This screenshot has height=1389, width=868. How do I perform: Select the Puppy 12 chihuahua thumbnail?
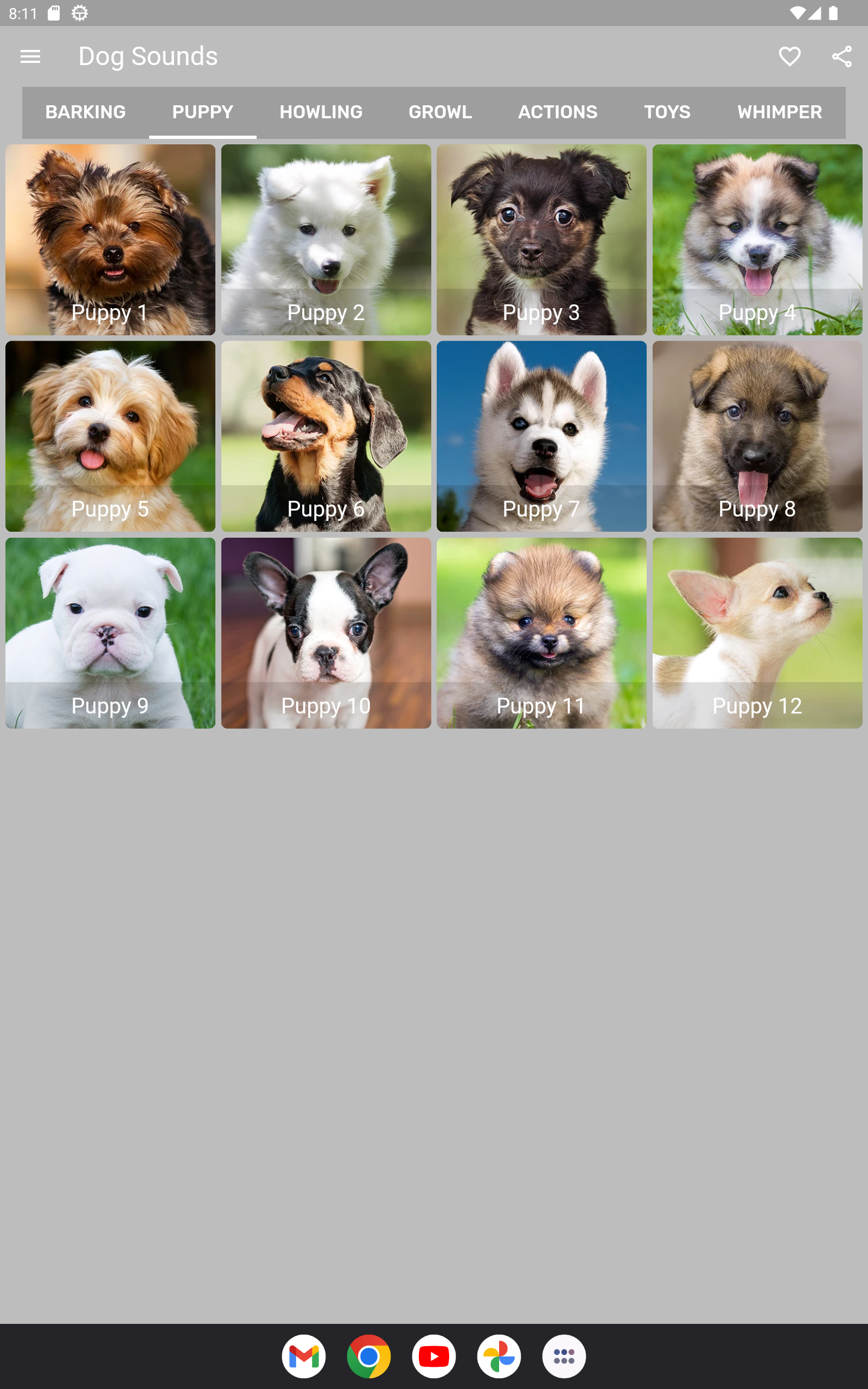(x=757, y=633)
